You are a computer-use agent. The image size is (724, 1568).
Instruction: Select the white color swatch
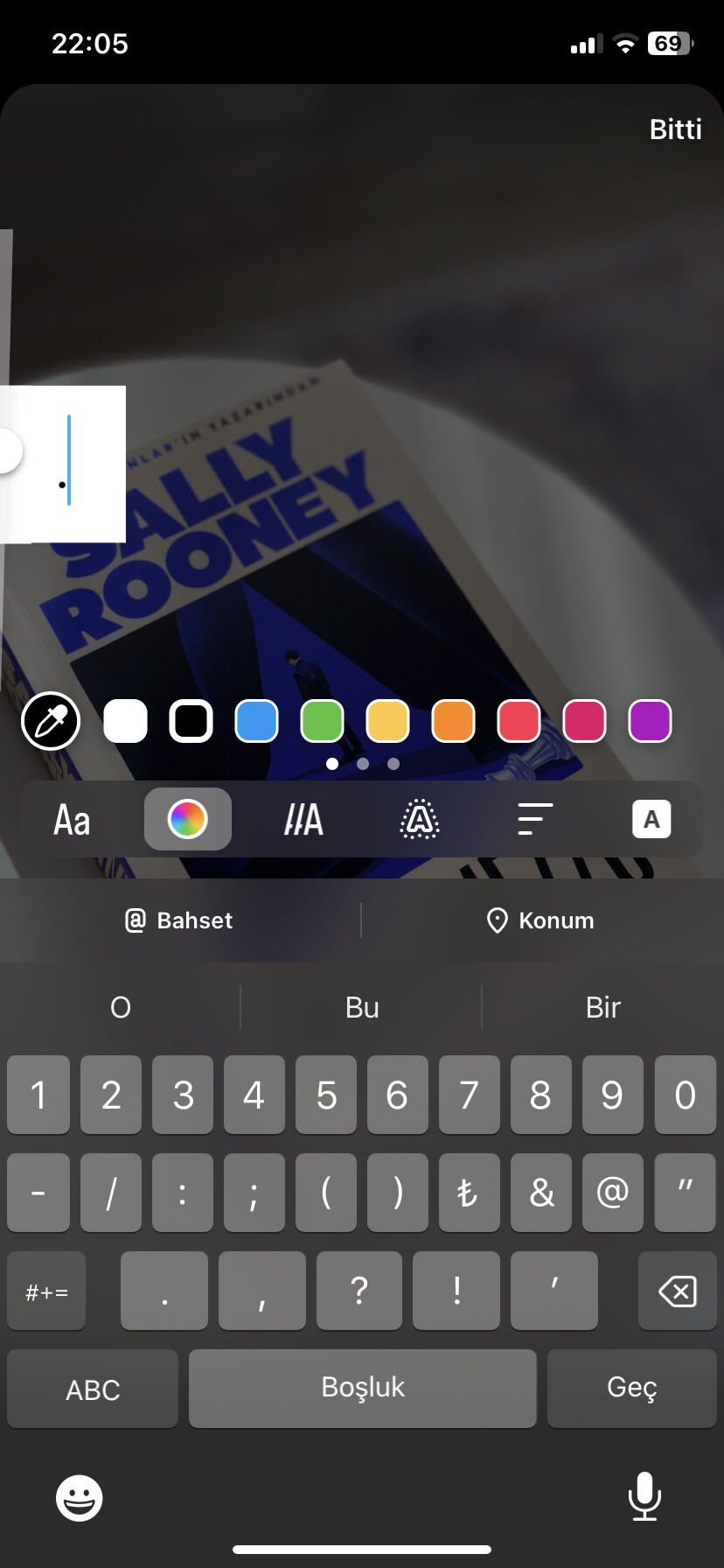126,722
